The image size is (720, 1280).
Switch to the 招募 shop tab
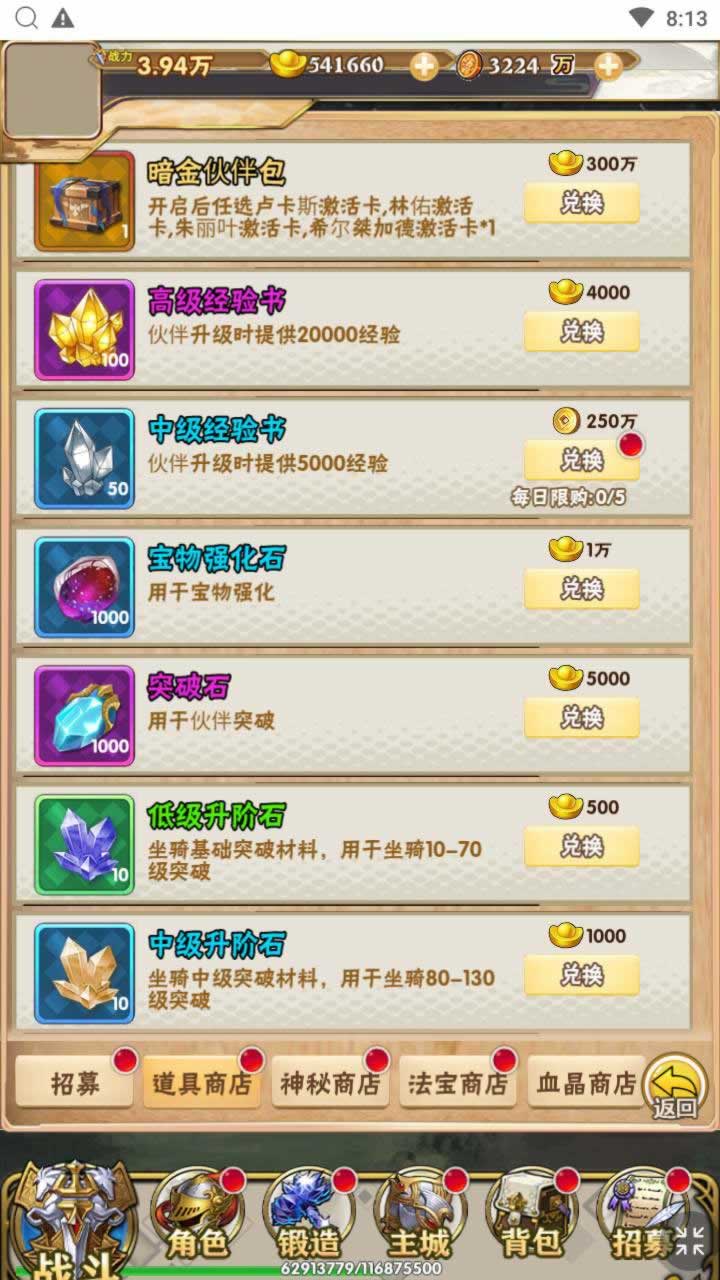tap(75, 1083)
